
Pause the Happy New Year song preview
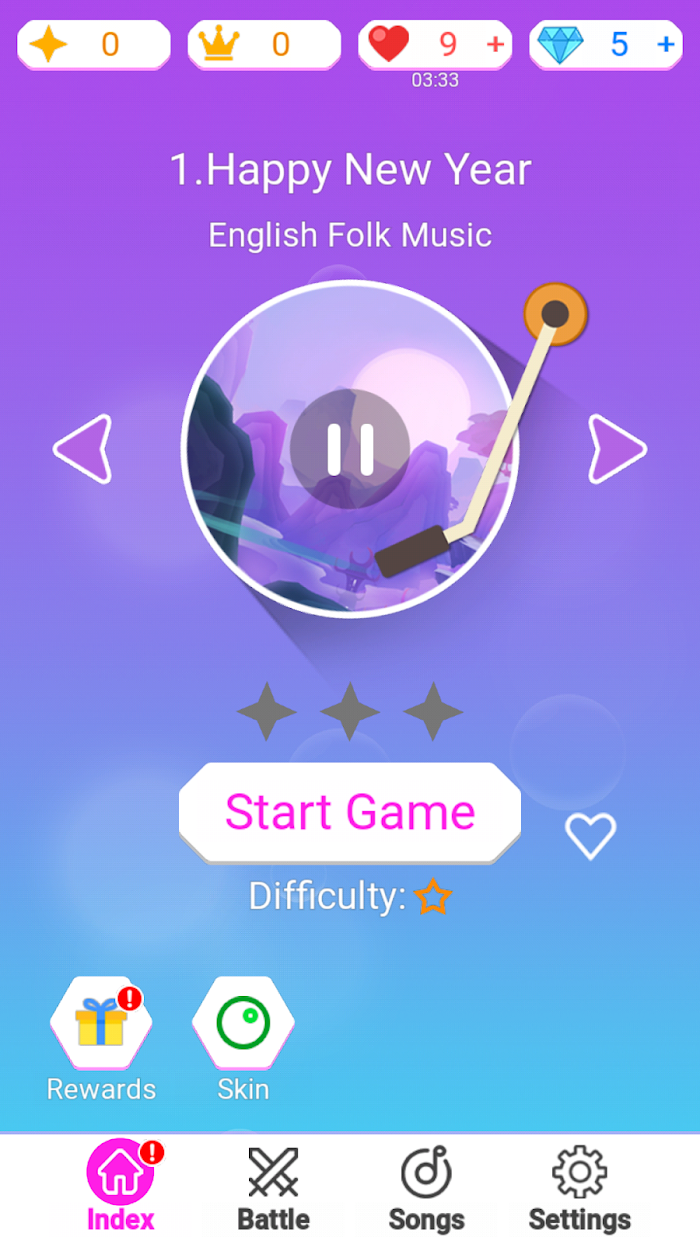coord(350,449)
